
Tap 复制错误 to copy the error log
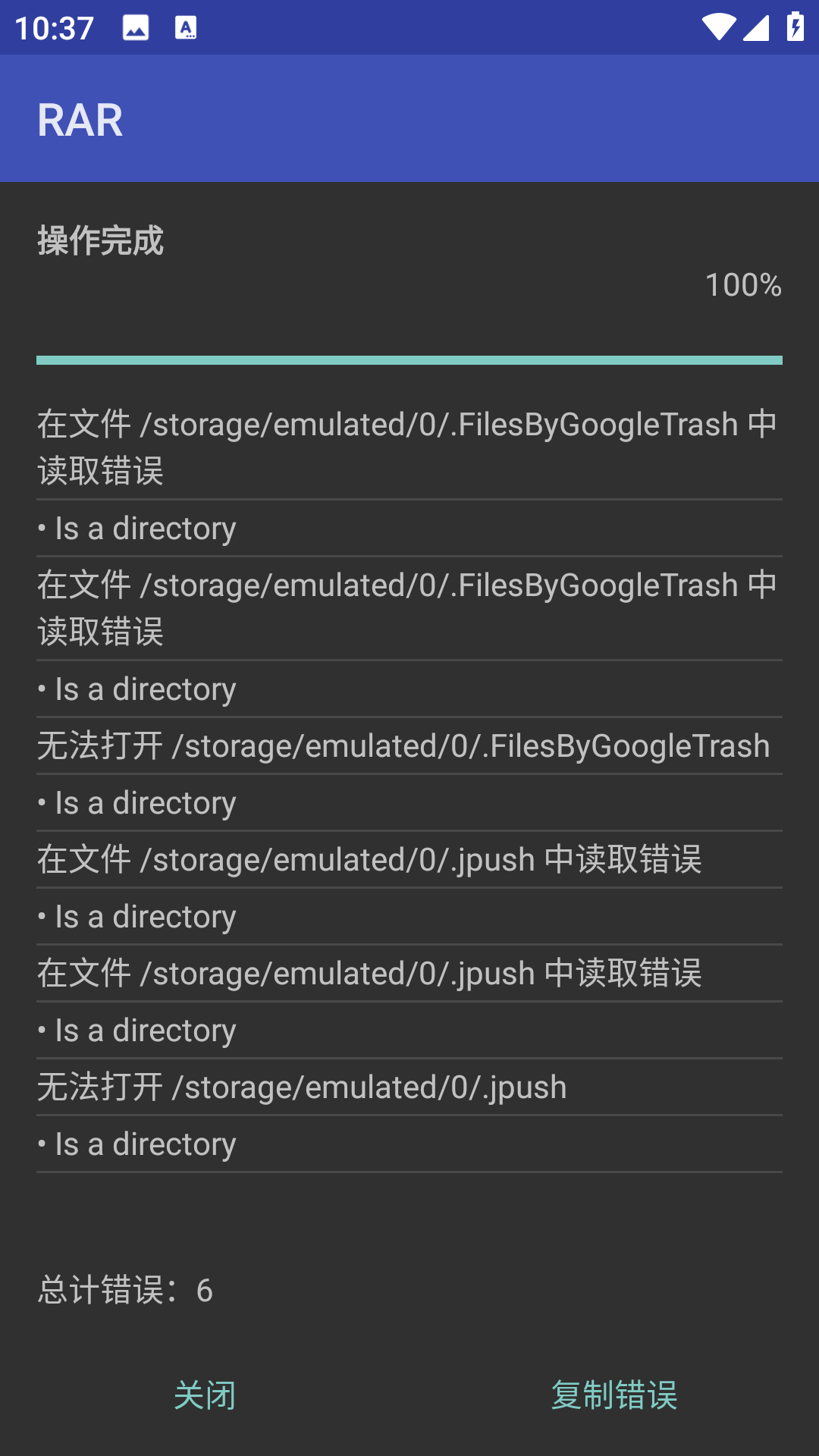pyautogui.click(x=614, y=1395)
